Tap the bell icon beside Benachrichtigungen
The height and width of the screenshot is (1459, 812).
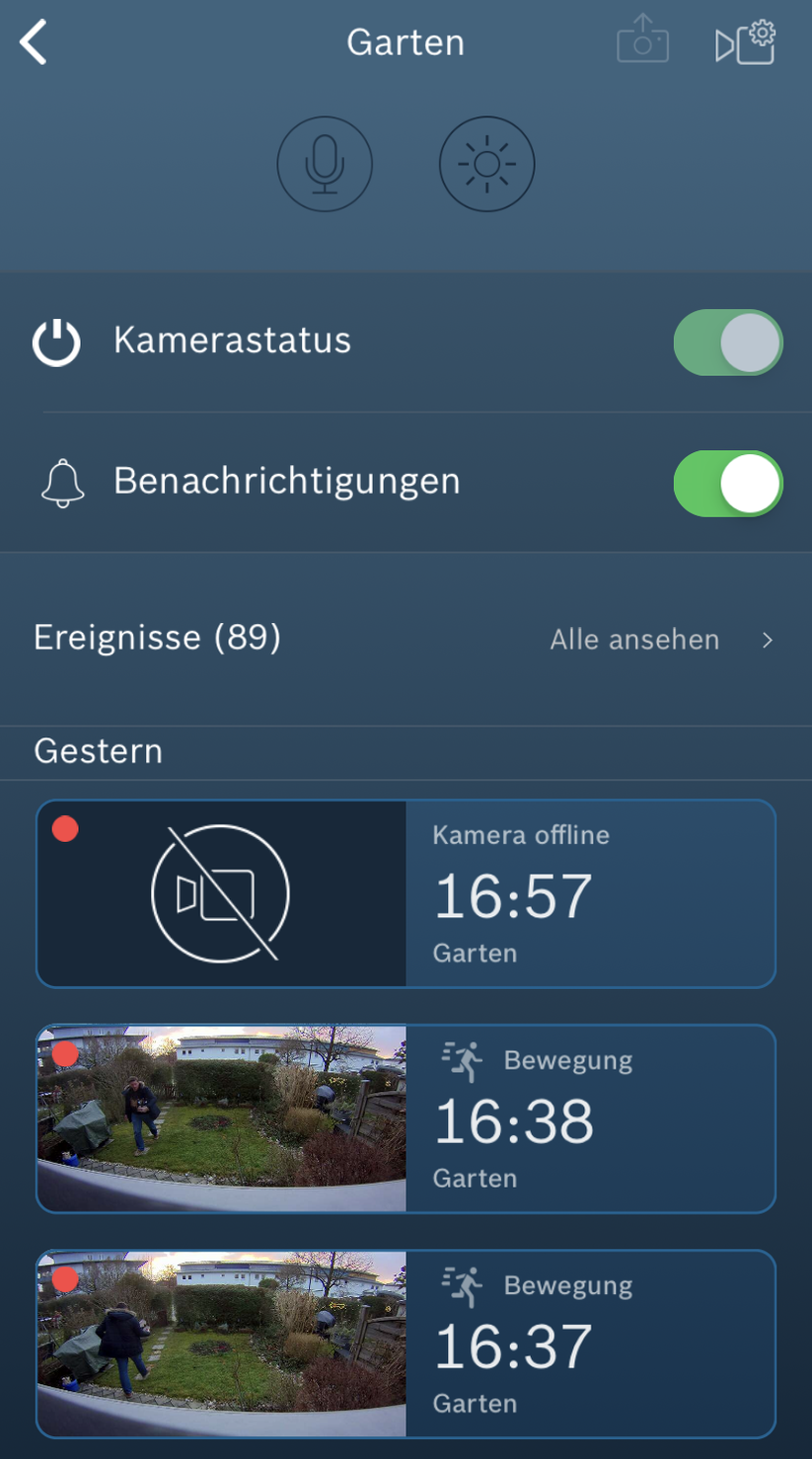tap(62, 483)
